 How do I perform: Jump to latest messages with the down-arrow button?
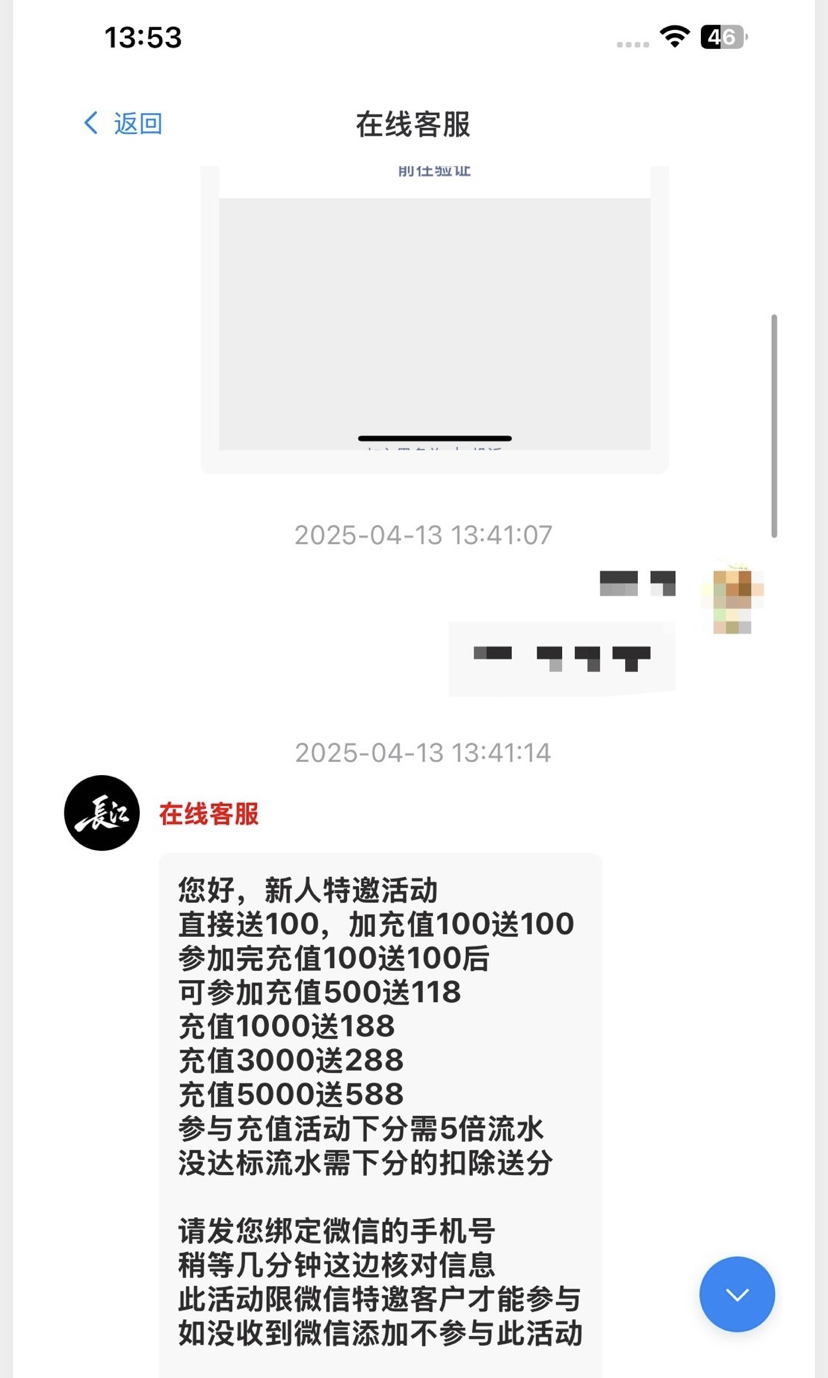pyautogui.click(x=737, y=1294)
